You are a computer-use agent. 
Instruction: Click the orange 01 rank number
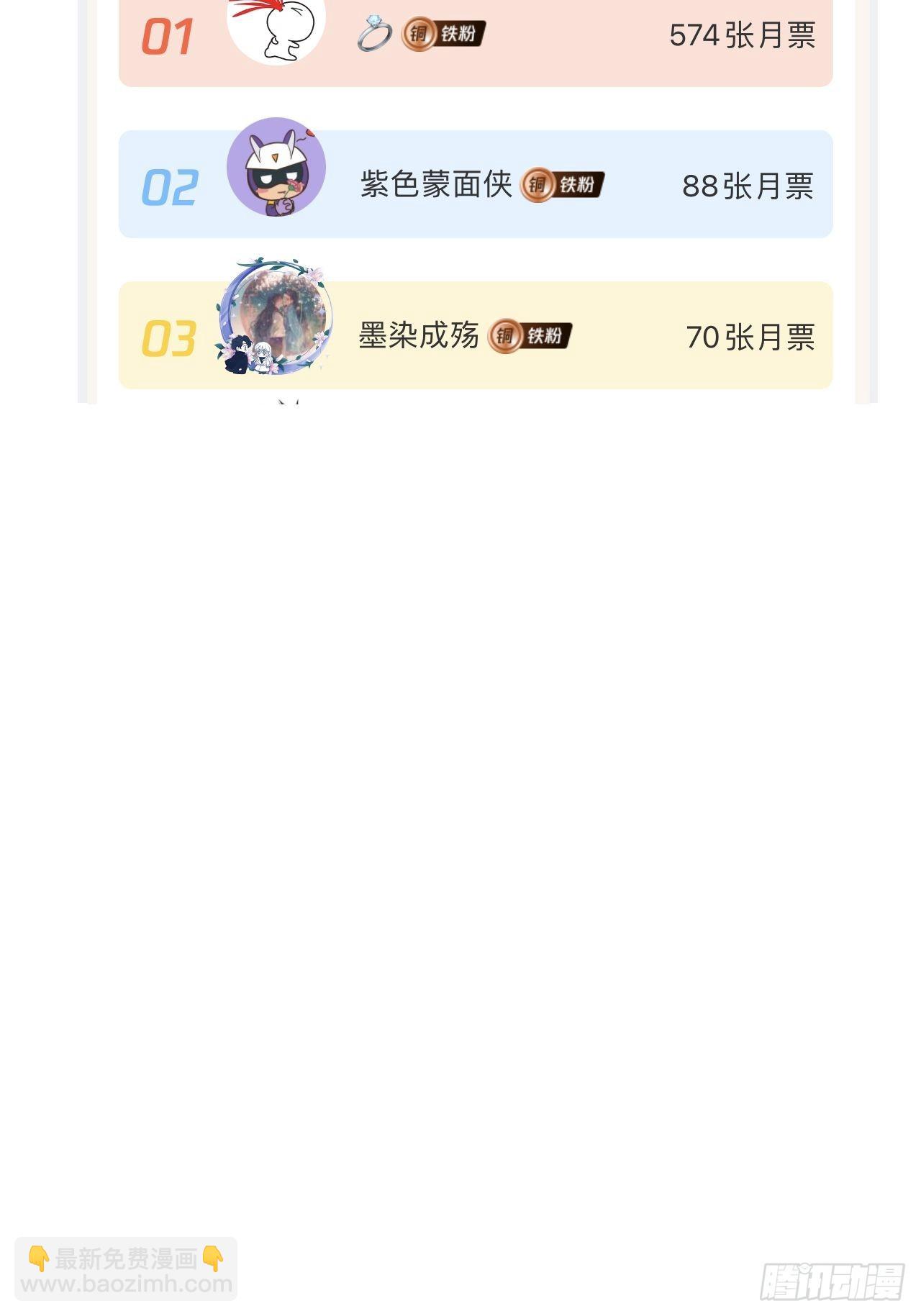(169, 35)
